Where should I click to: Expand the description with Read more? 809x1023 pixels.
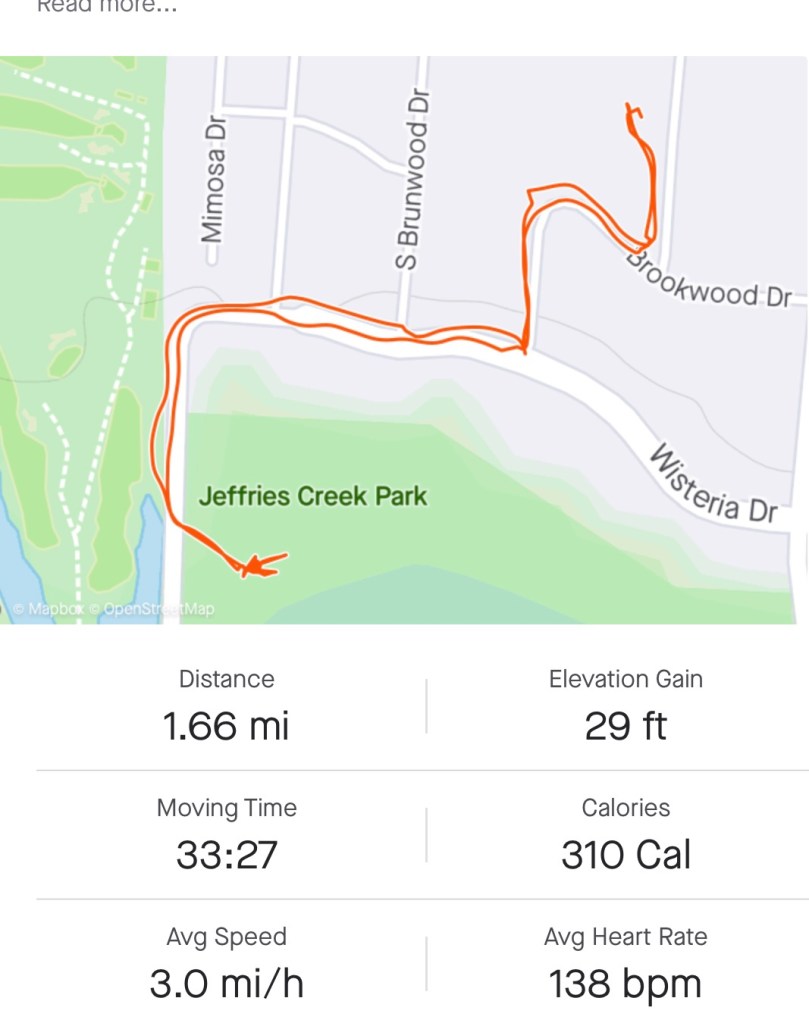point(106,7)
